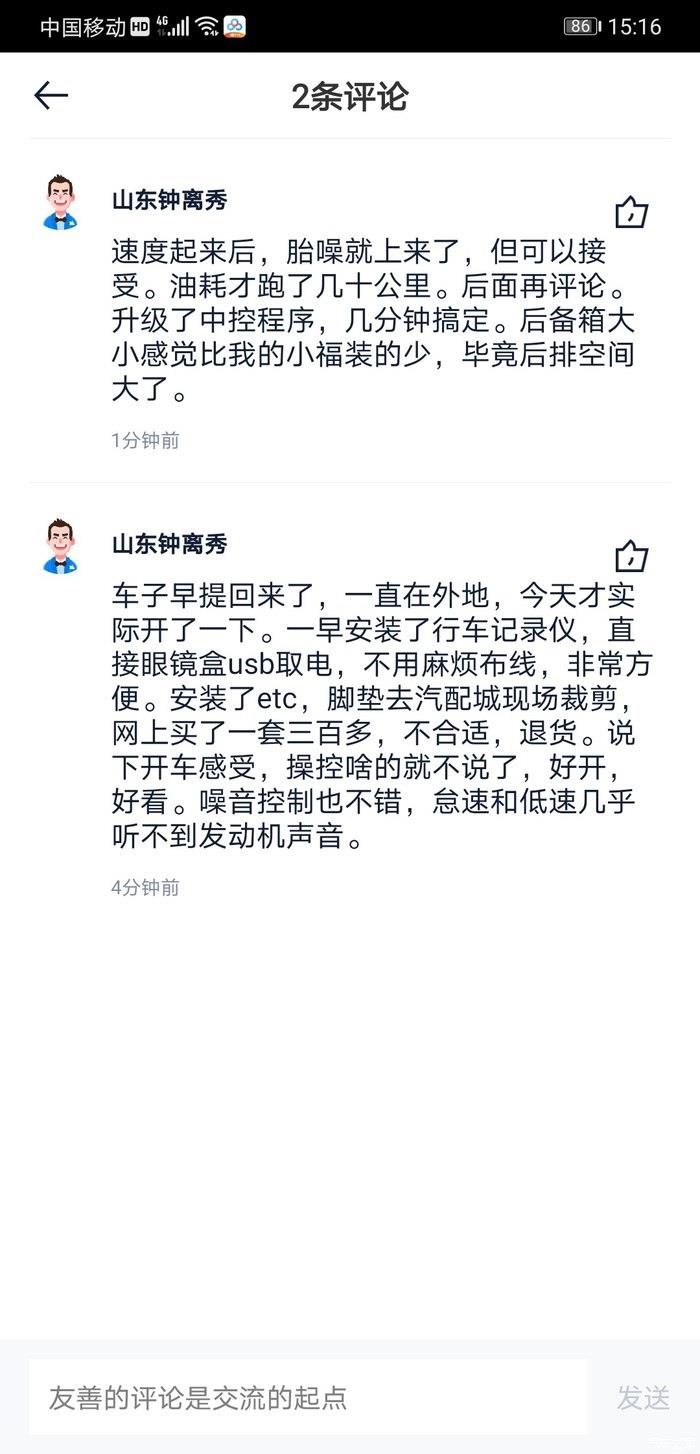
Task: Open avatar of 山东钟离秀 on the 4分钟前 comment
Action: pyautogui.click(x=62, y=546)
